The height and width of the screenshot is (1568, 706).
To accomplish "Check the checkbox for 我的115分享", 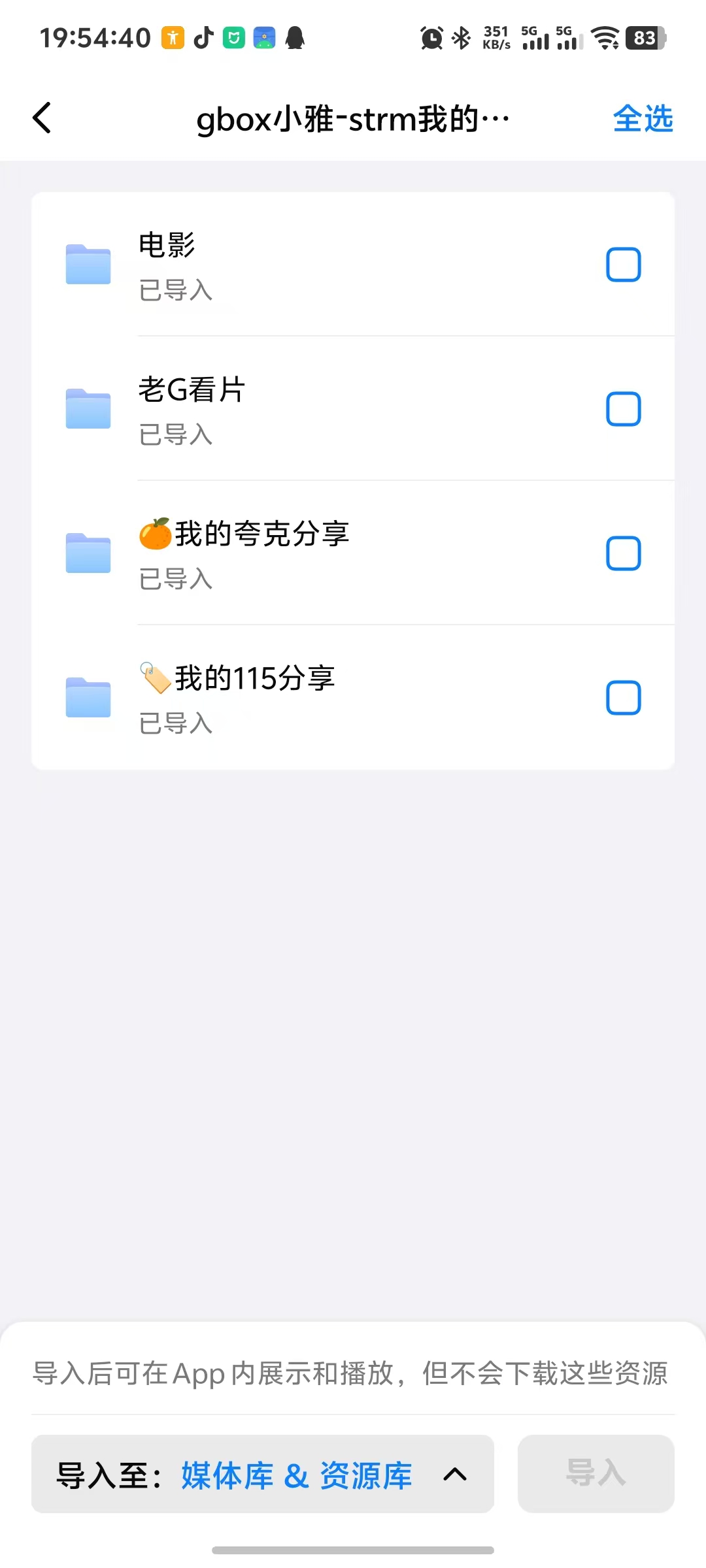I will click(623, 697).
